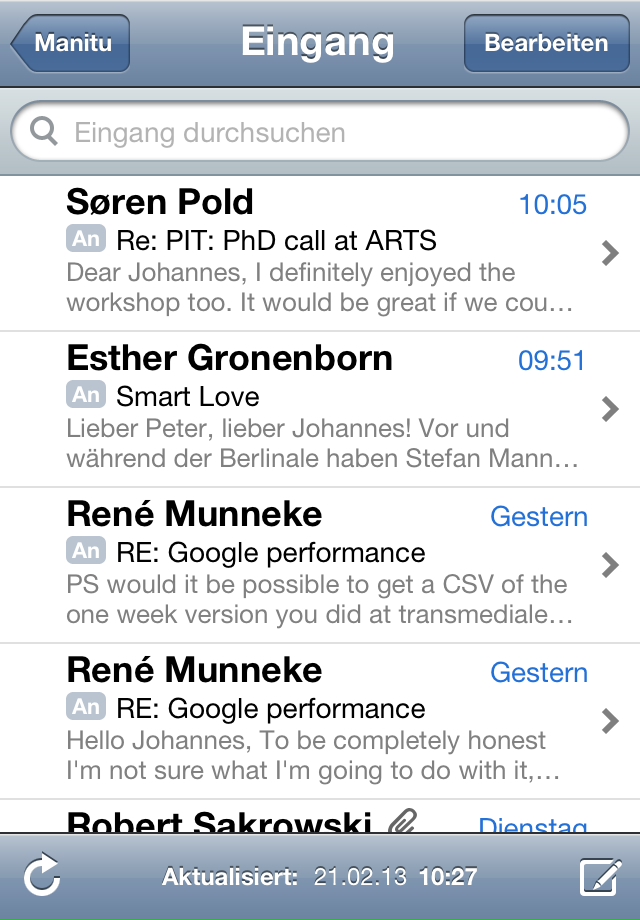The width and height of the screenshot is (640, 920).
Task: Compose a new email
Action: 601,878
